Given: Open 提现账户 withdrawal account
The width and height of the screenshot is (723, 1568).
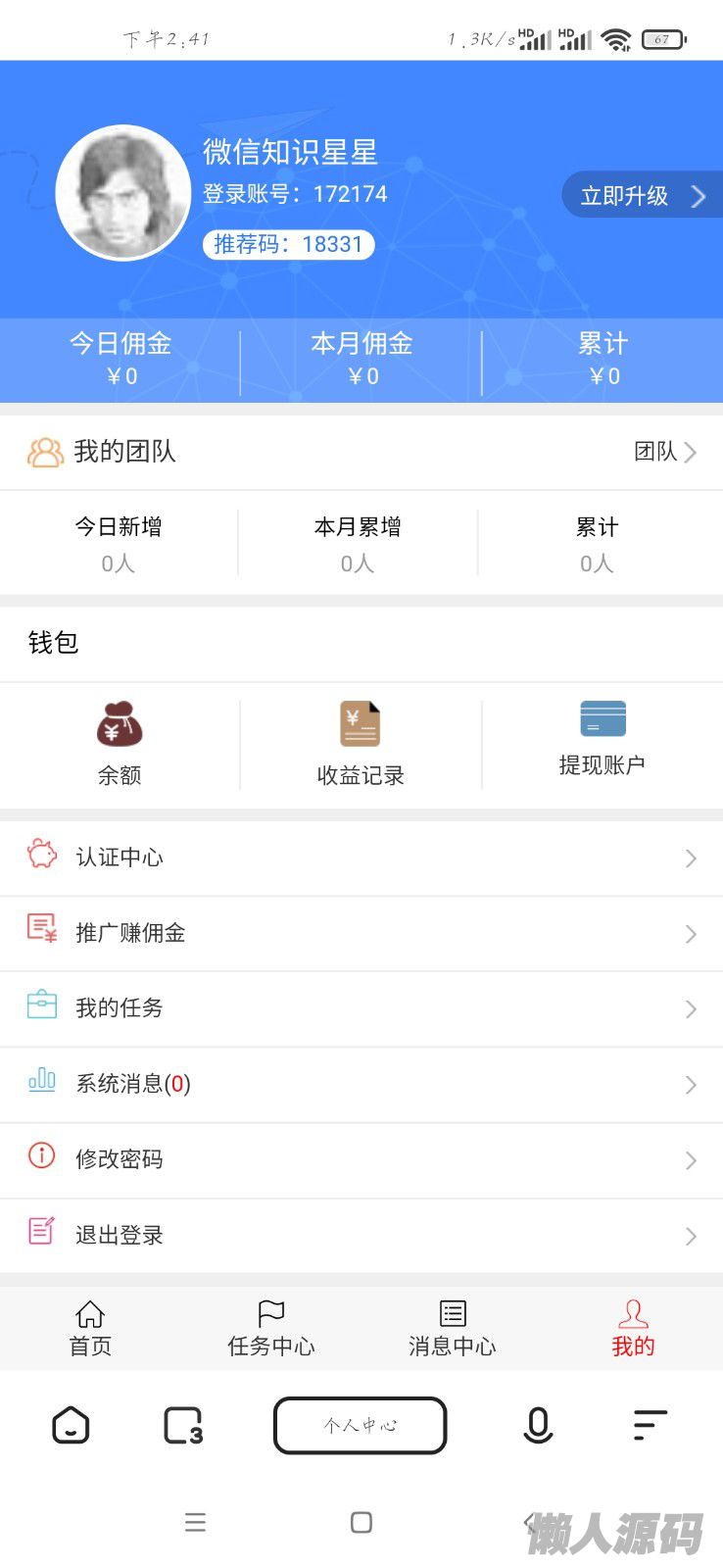Looking at the screenshot, I should coord(602,737).
